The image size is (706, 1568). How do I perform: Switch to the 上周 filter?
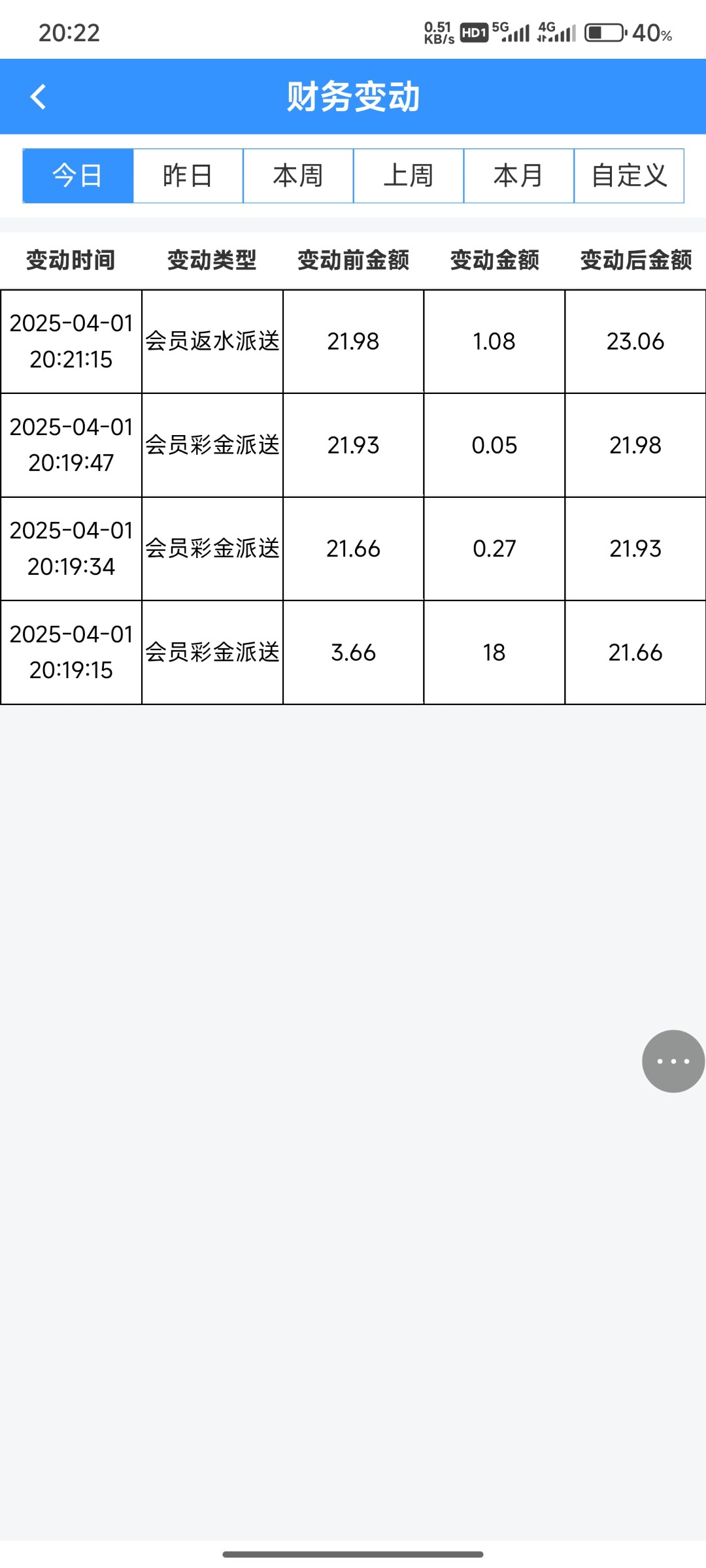tap(409, 176)
